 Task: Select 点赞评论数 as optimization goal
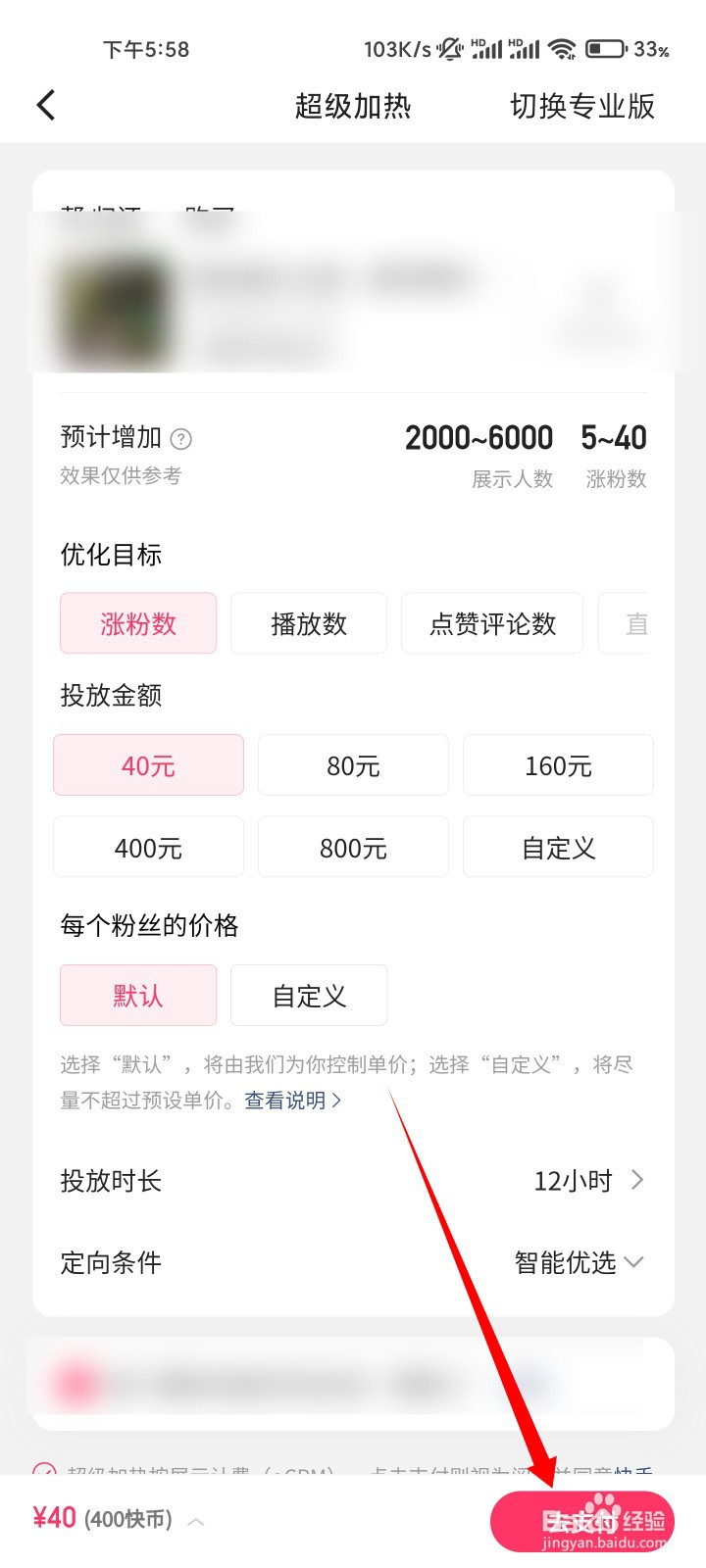tap(492, 623)
